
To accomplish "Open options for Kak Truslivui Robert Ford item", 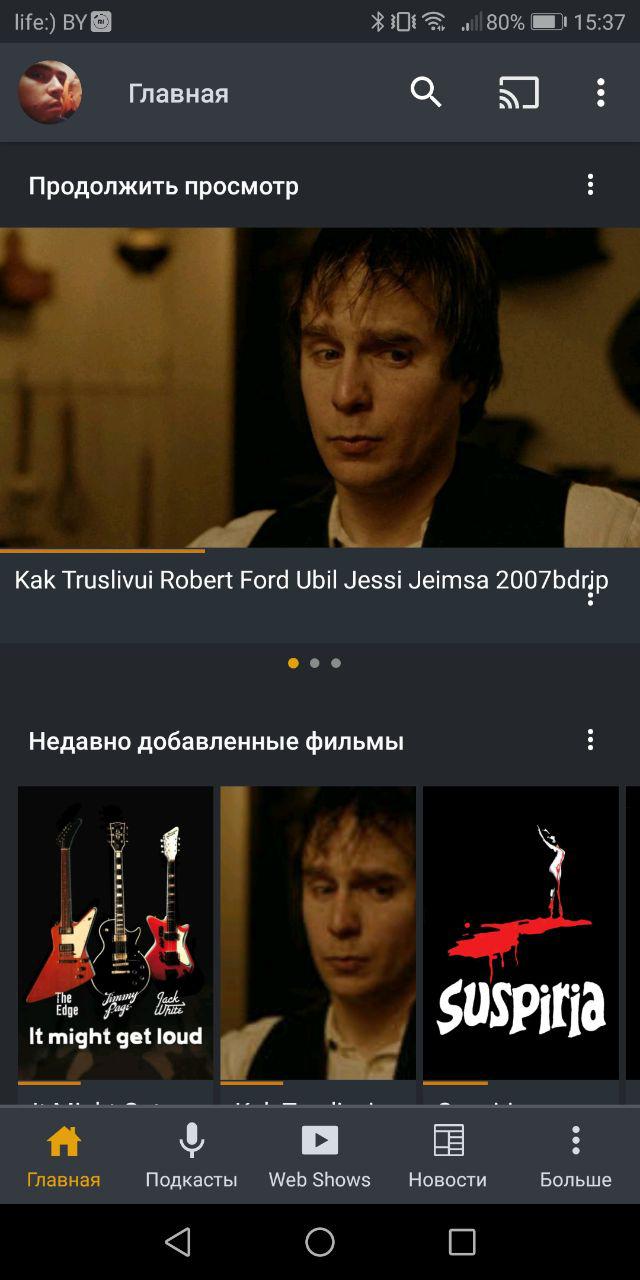I will [x=591, y=597].
